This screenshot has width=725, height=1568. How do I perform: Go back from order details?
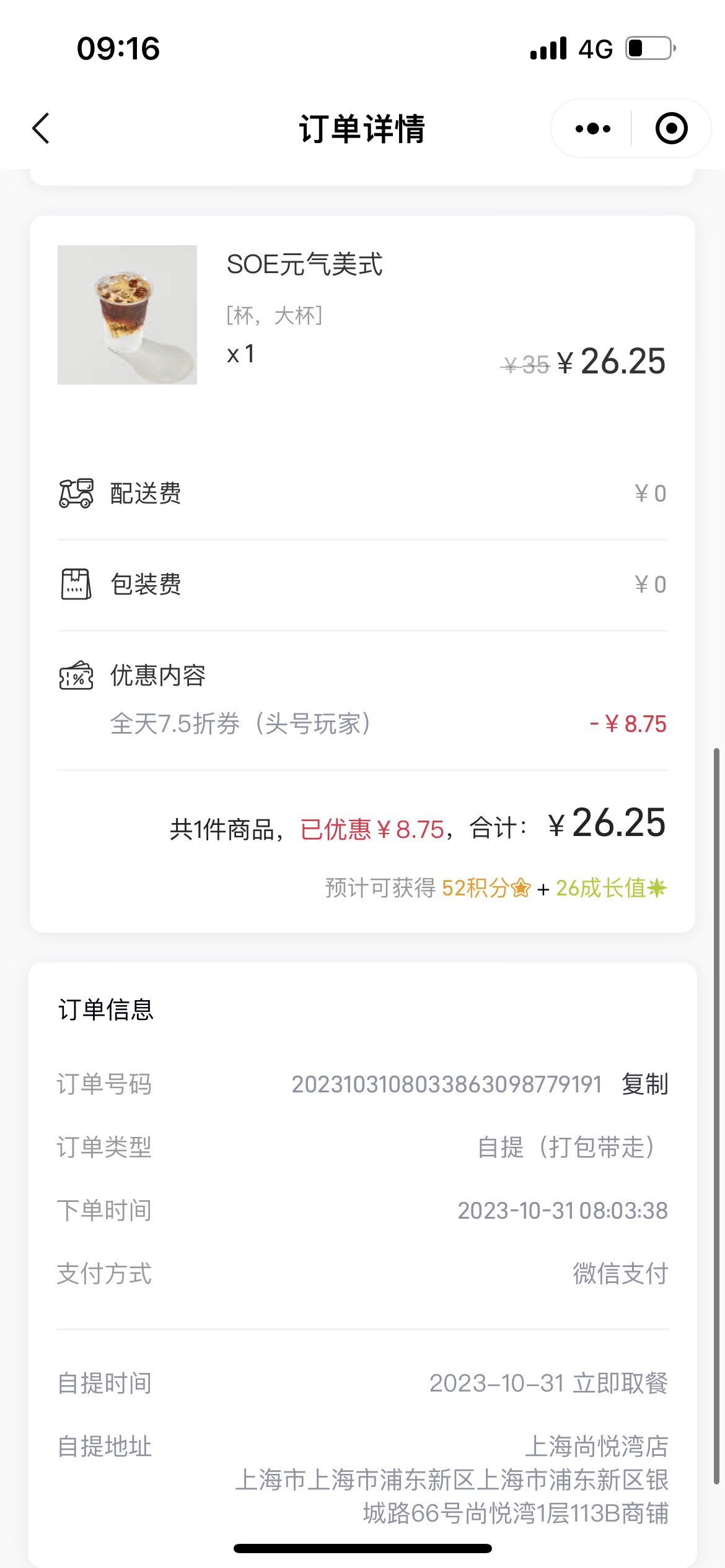[41, 129]
